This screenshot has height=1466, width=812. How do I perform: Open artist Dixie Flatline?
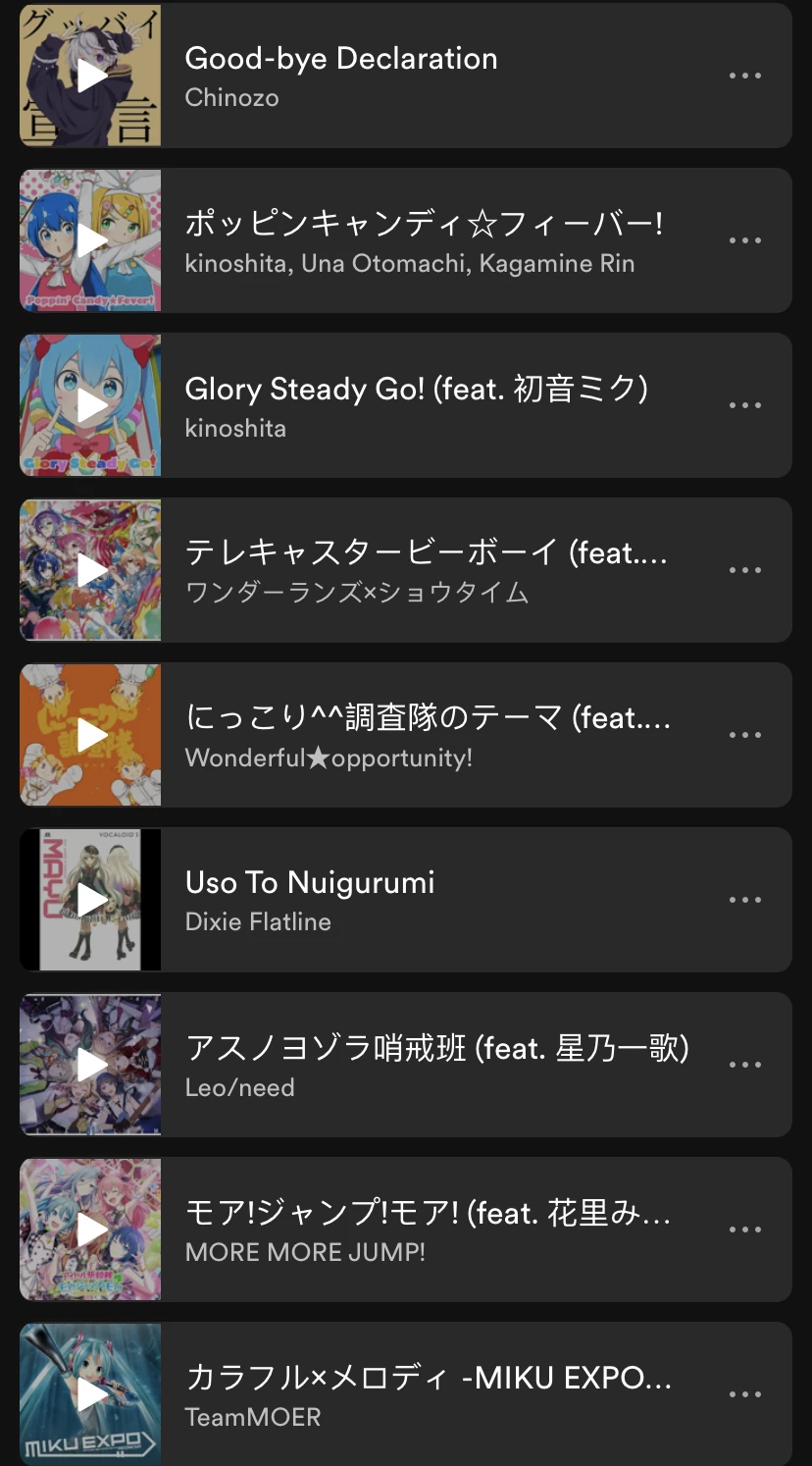[x=258, y=921]
